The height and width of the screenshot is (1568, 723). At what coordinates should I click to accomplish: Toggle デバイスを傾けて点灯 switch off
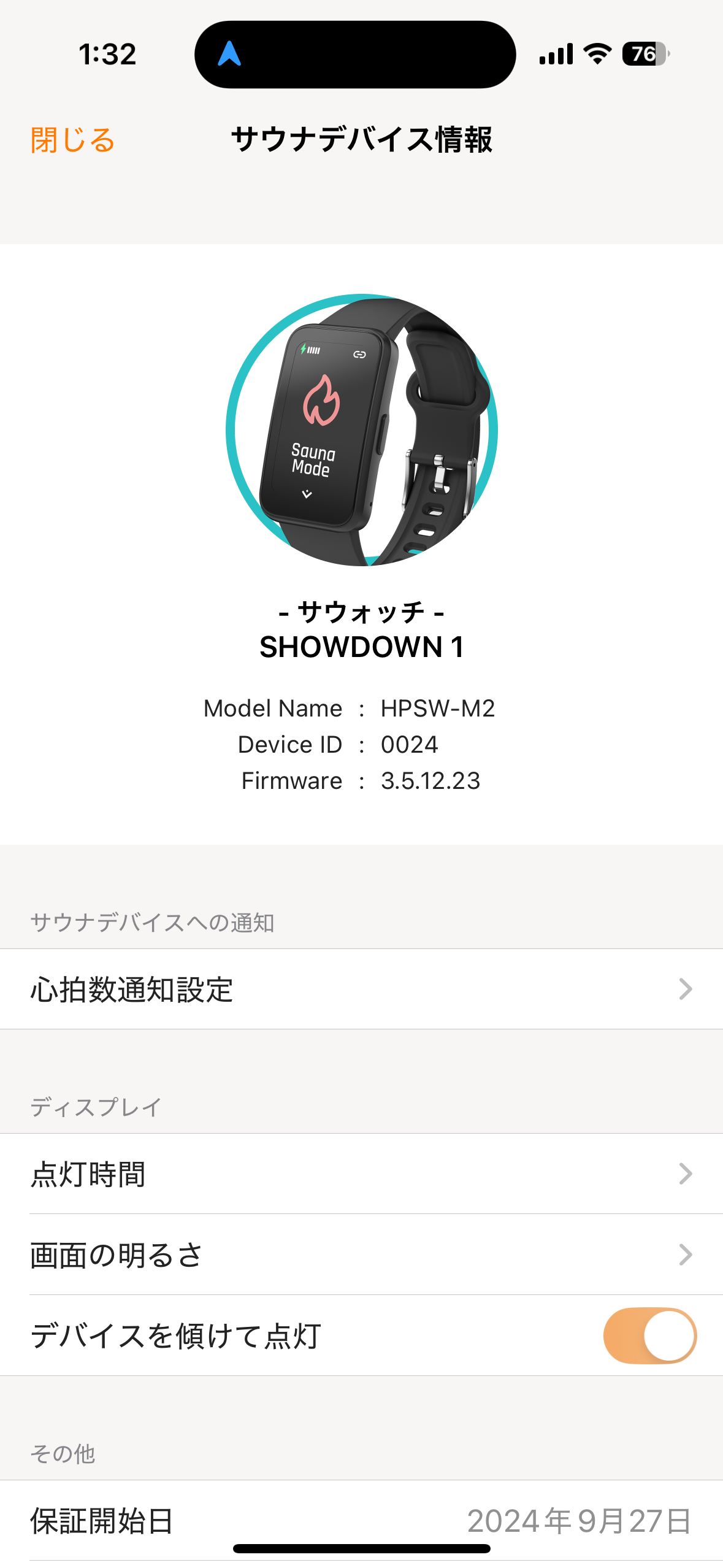[x=649, y=1335]
